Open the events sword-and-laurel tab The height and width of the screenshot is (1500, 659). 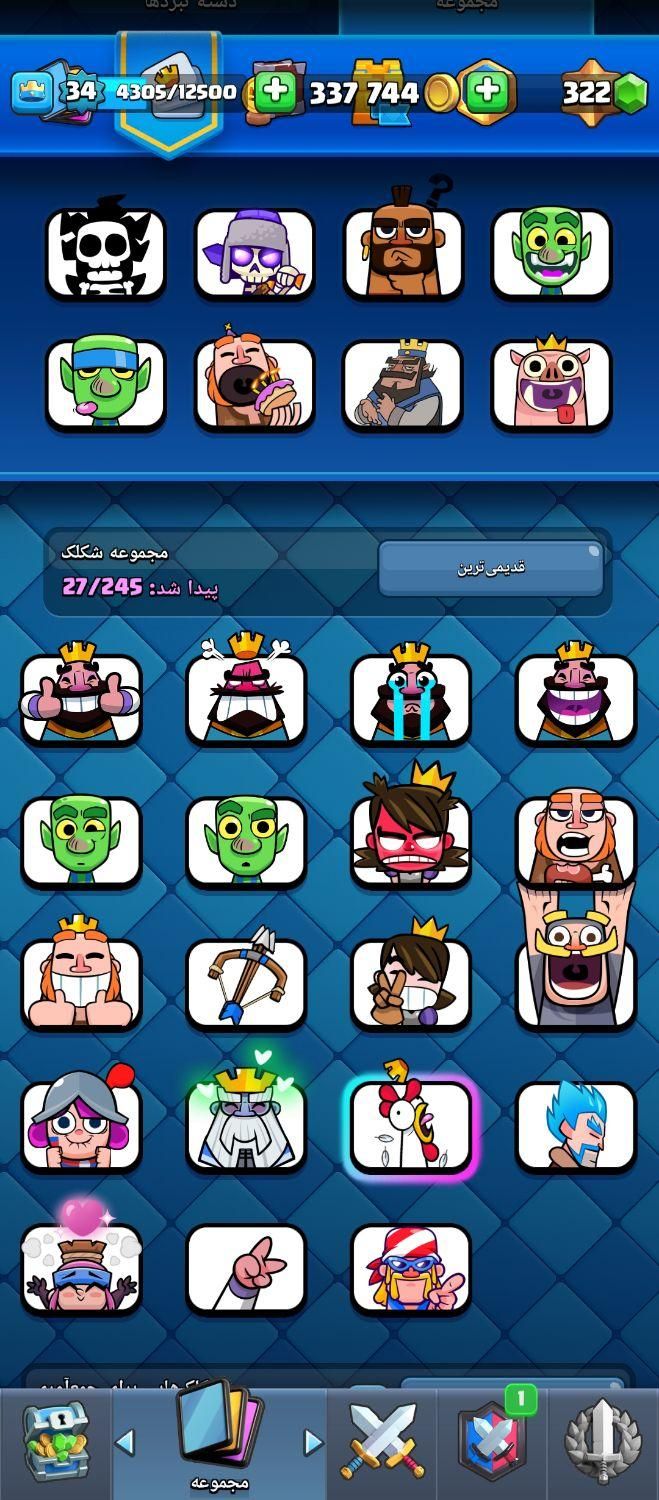(x=602, y=1442)
